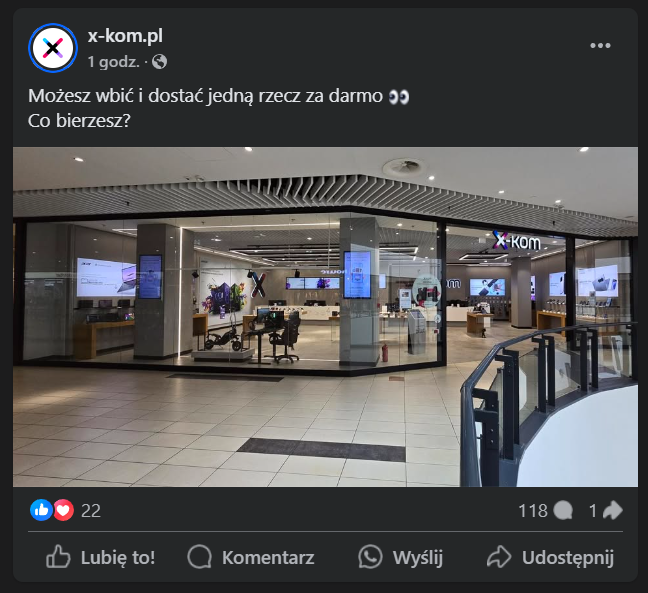Send the post via Wyślij
This screenshot has height=593, width=648.
401,558
